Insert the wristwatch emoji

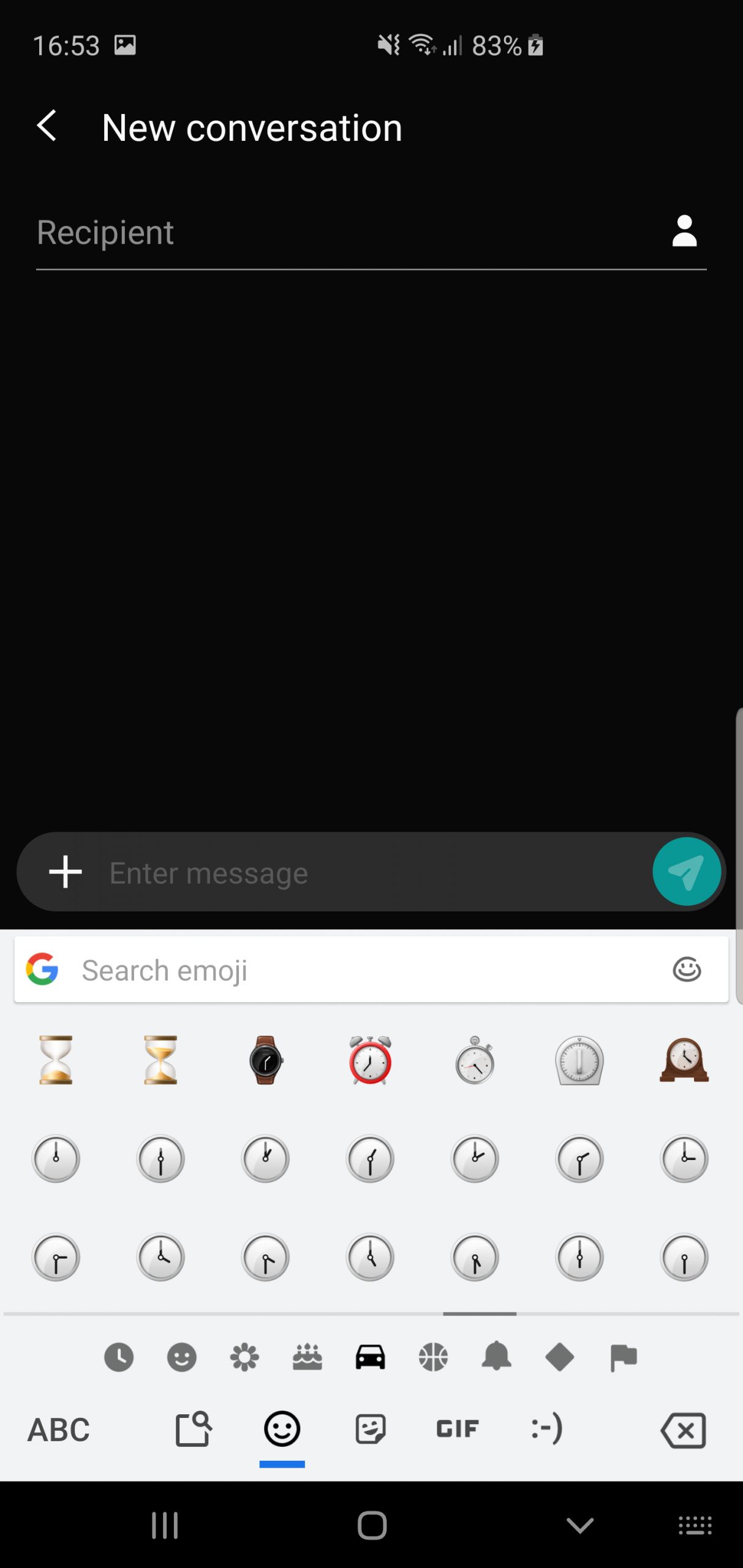[x=265, y=1060]
